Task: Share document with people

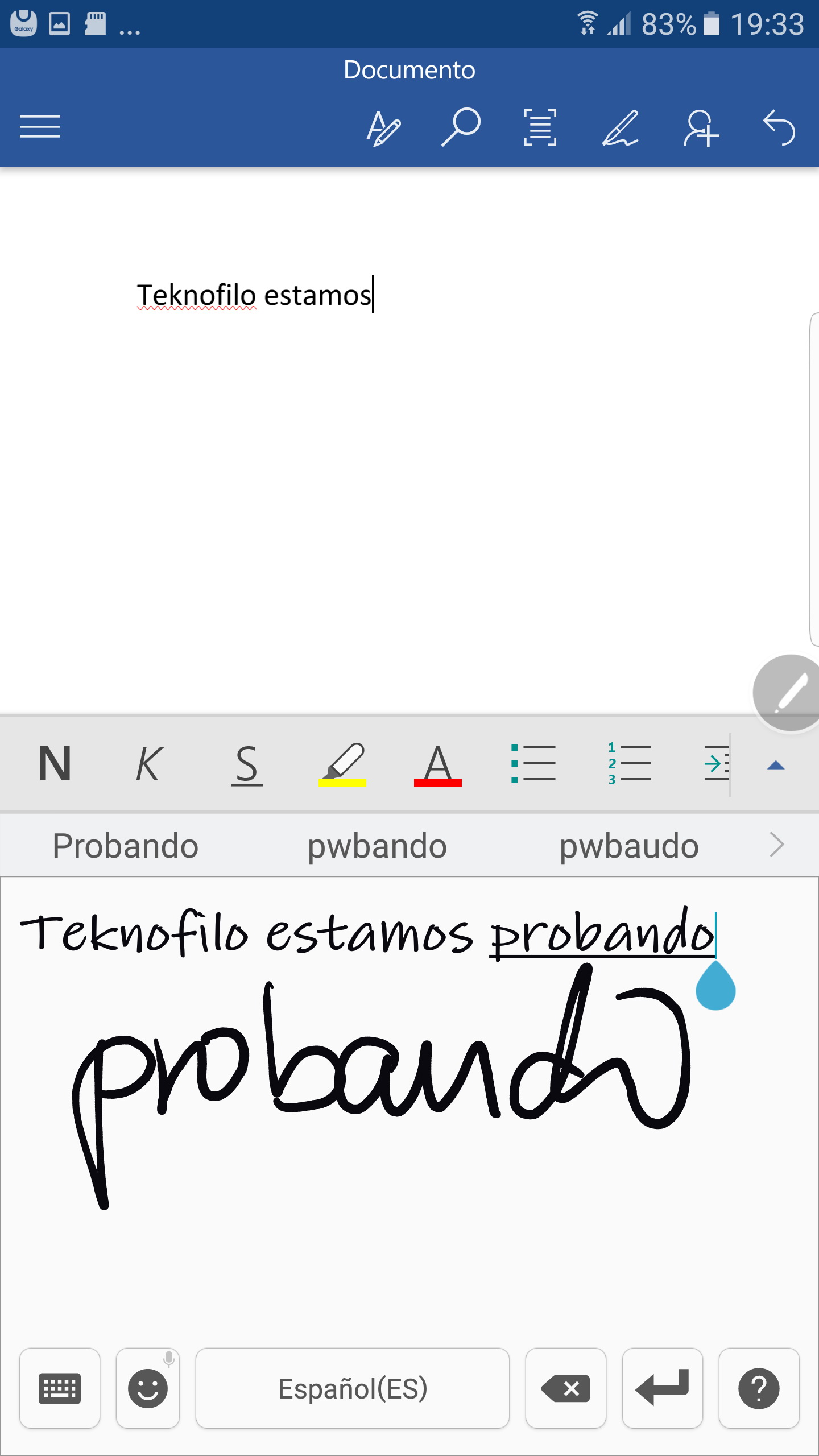Action: click(701, 127)
